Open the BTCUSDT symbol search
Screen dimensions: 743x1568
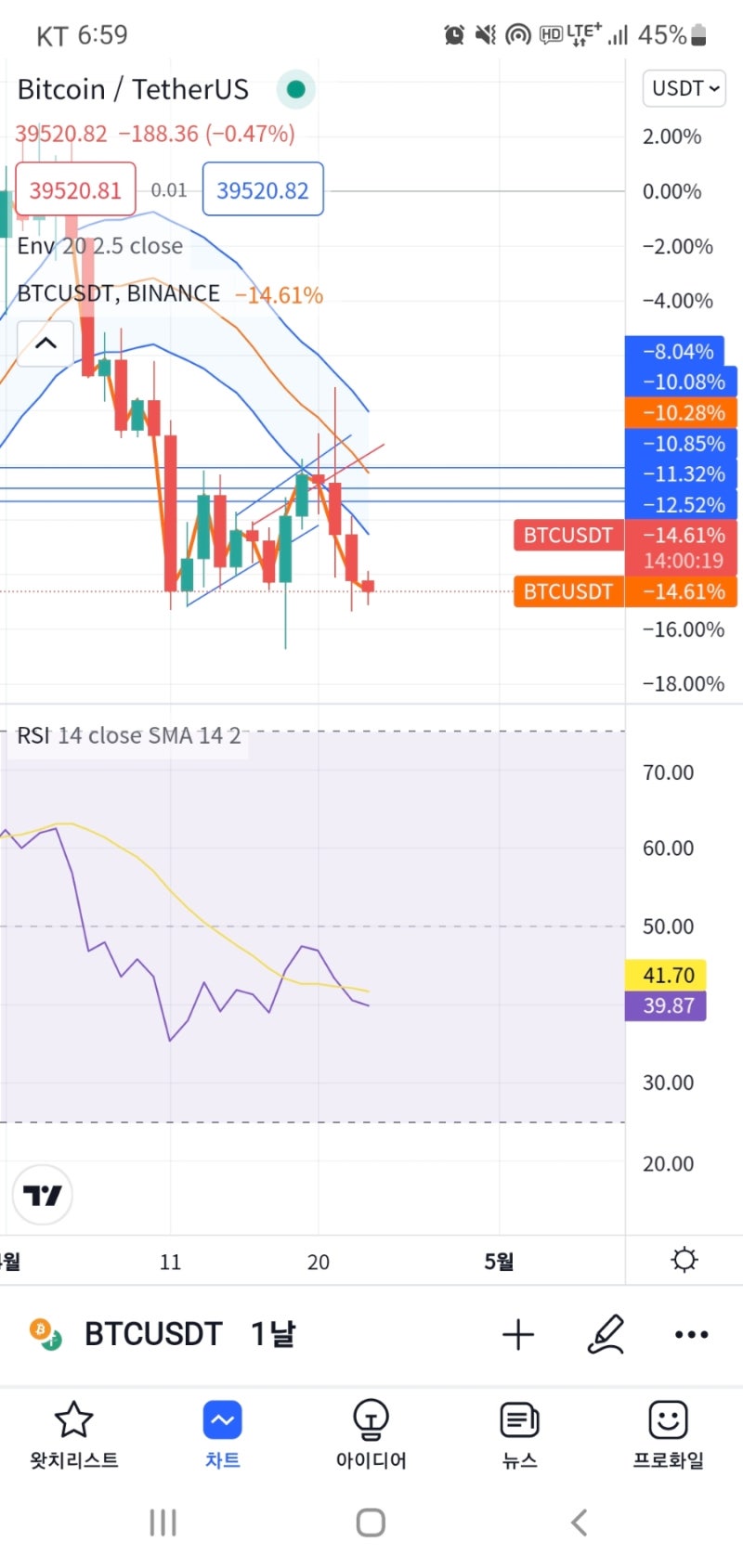152,1334
